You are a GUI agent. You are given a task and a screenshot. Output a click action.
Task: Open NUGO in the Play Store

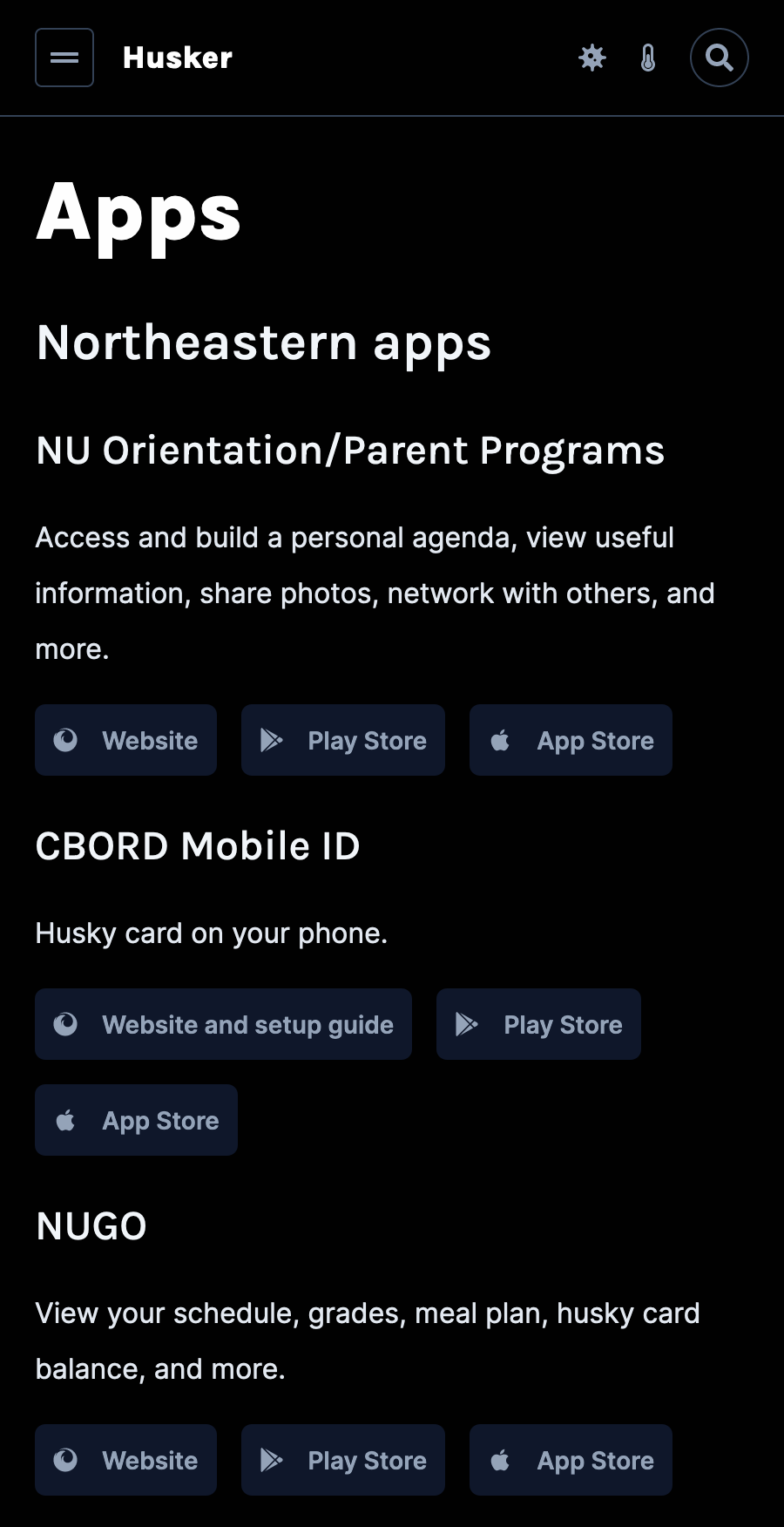coord(342,1460)
